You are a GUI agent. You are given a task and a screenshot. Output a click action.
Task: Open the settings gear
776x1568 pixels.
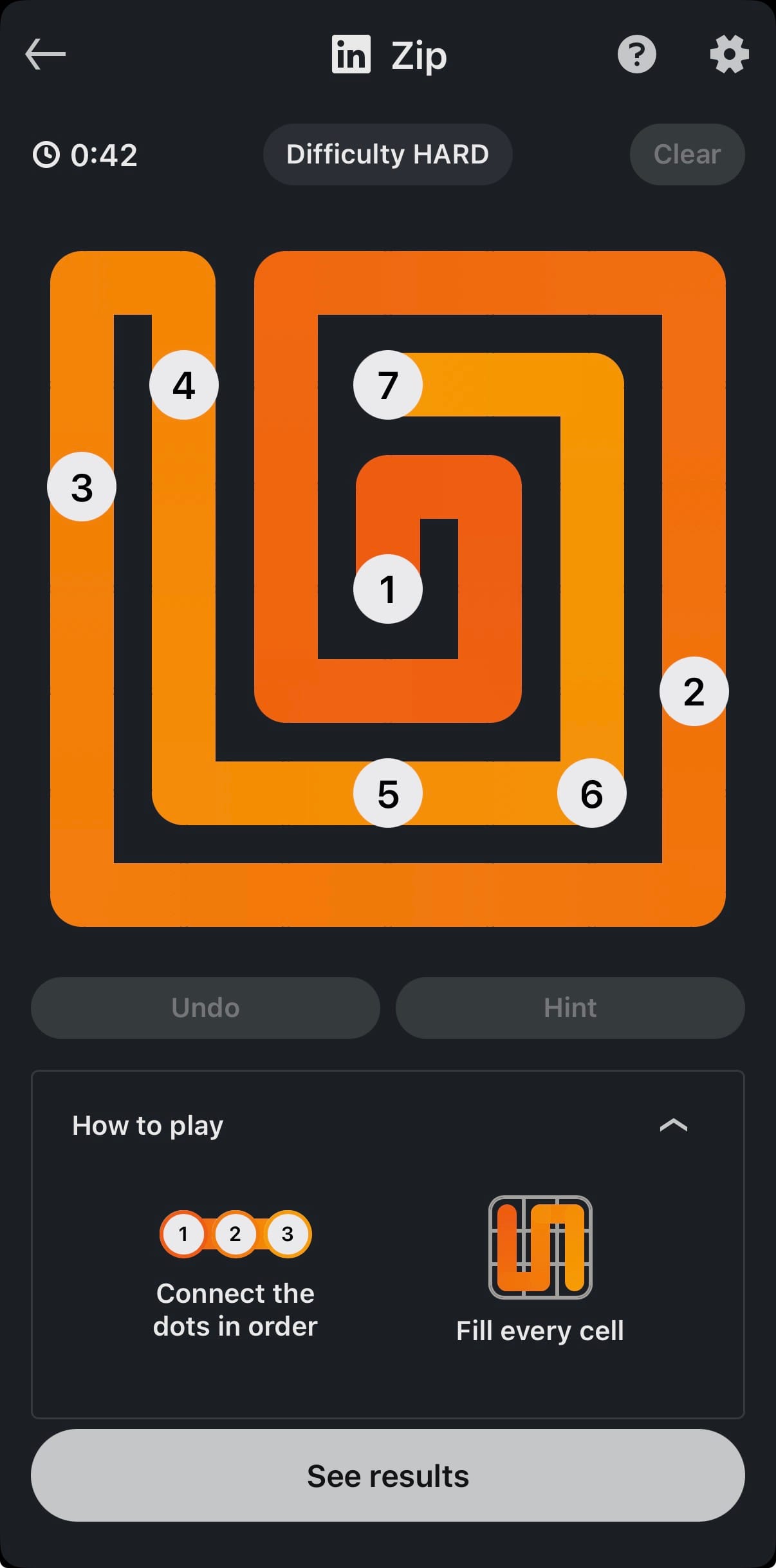click(x=729, y=54)
